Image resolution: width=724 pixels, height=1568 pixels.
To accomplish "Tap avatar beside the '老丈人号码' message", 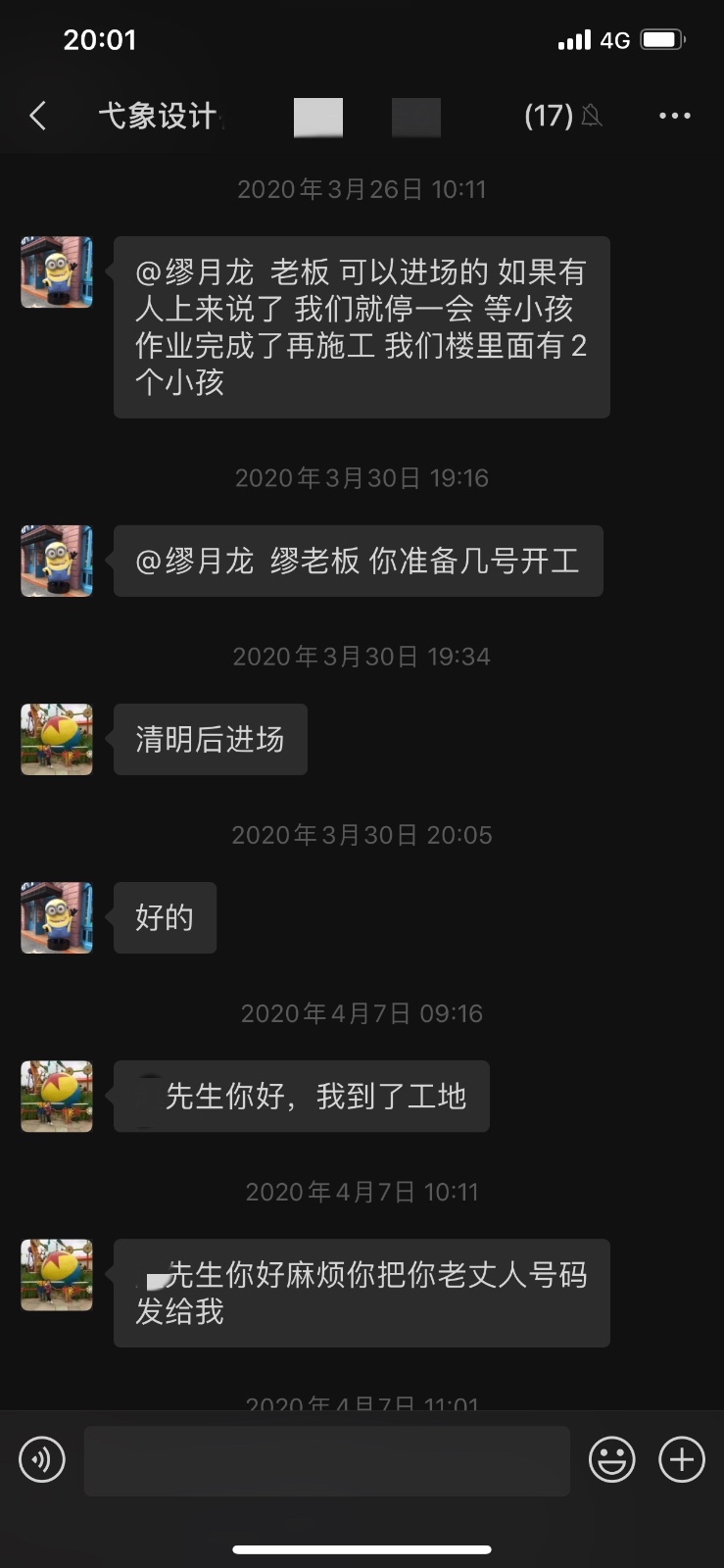I will coord(57,1274).
